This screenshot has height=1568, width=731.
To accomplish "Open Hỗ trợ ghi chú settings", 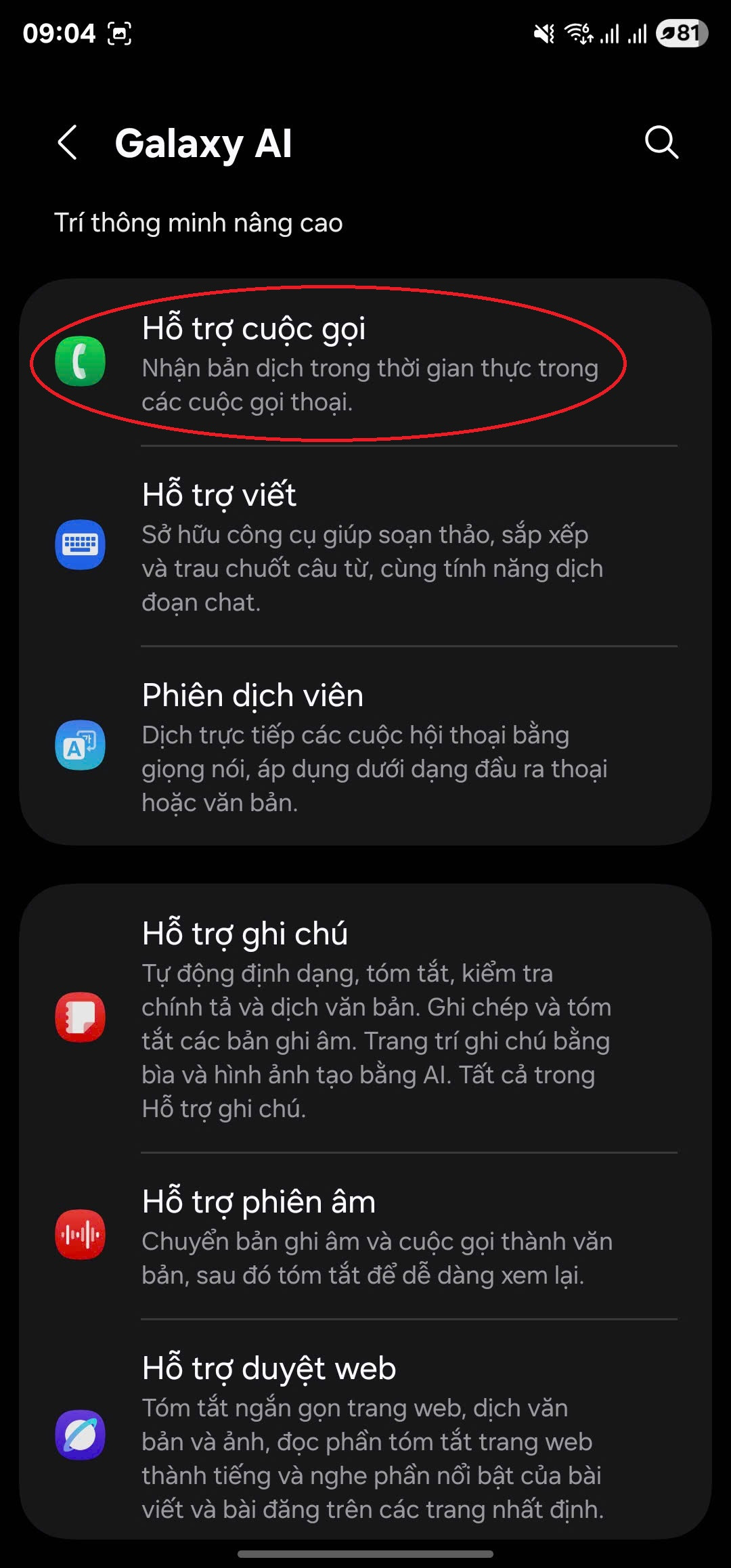I will point(365,1018).
